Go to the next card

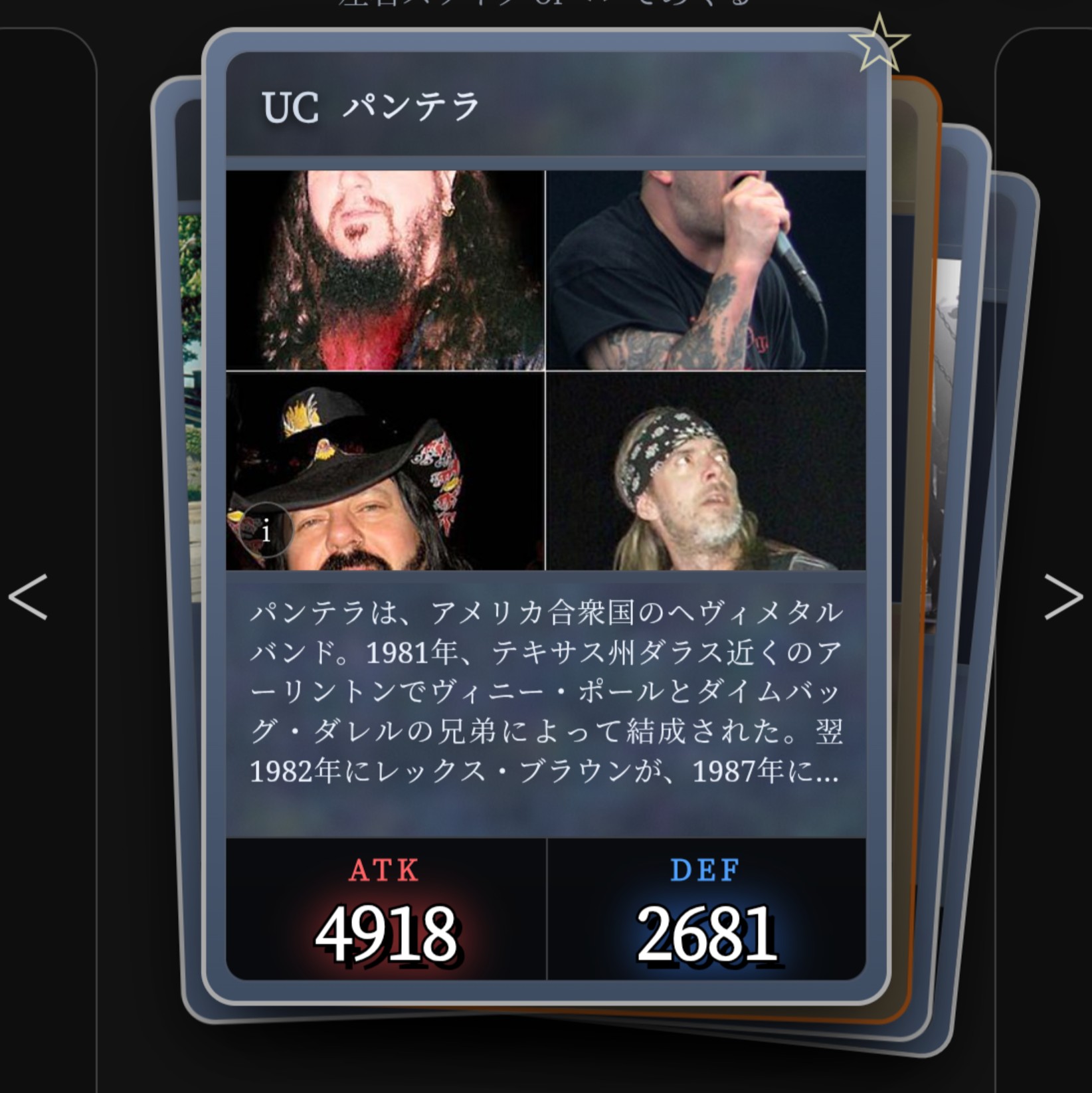coord(1063,597)
